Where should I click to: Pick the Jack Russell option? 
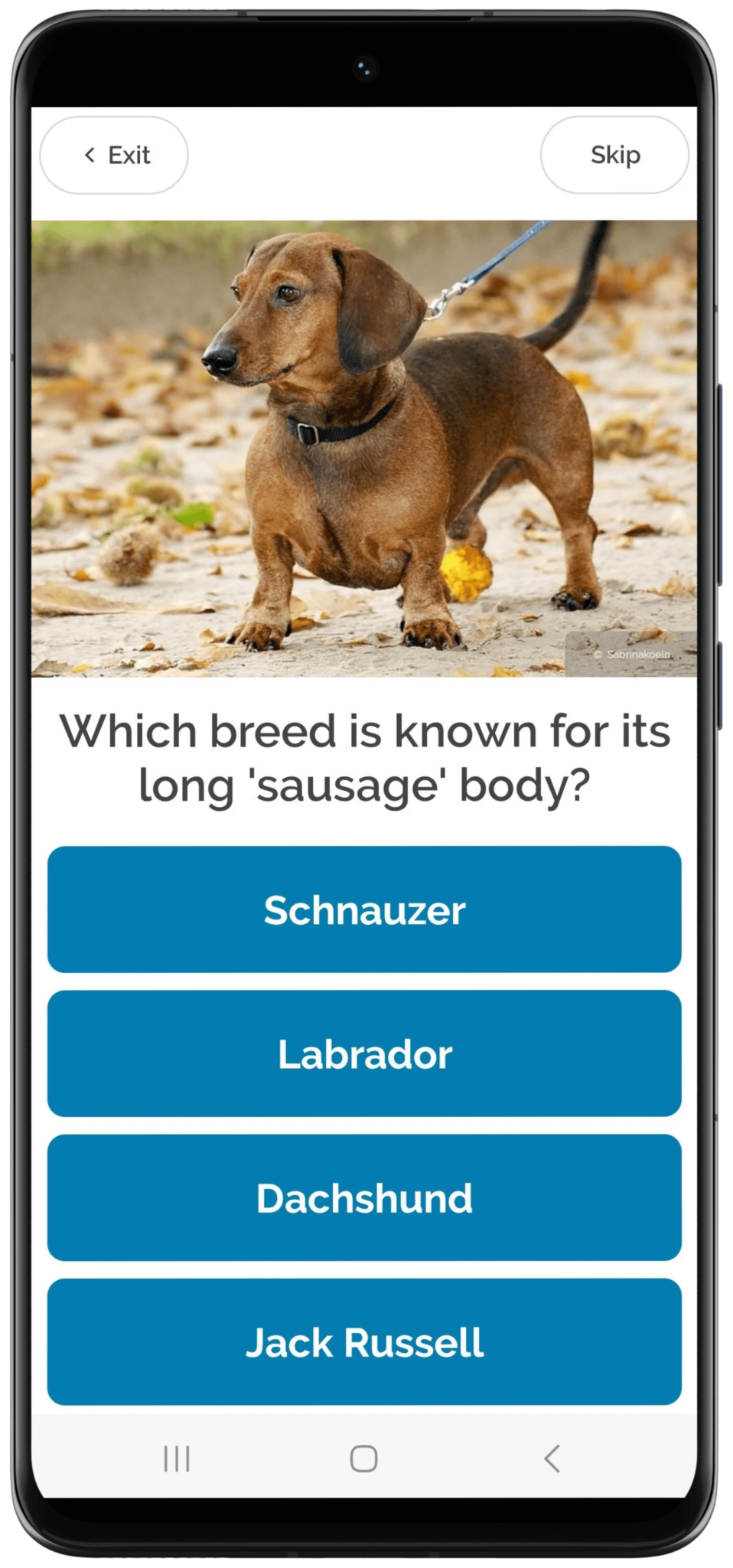pyautogui.click(x=364, y=1341)
